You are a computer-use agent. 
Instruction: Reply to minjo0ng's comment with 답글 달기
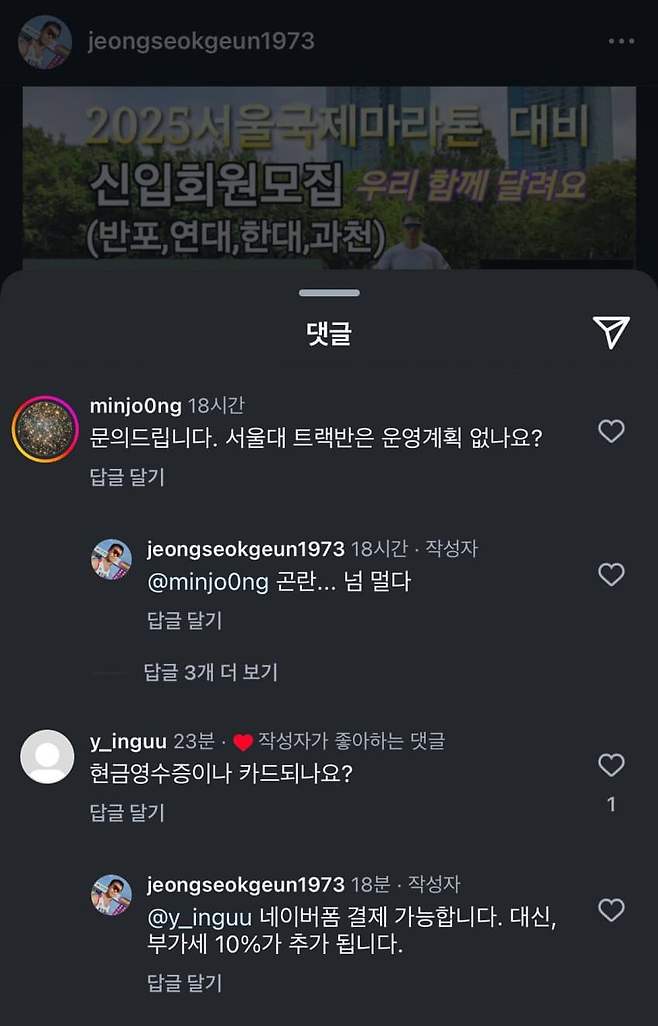click(127, 477)
